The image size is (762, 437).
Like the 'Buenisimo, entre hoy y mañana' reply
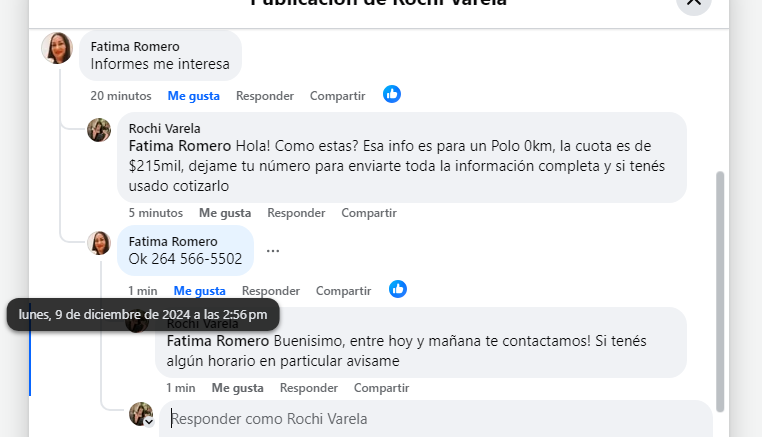pyautogui.click(x=237, y=388)
